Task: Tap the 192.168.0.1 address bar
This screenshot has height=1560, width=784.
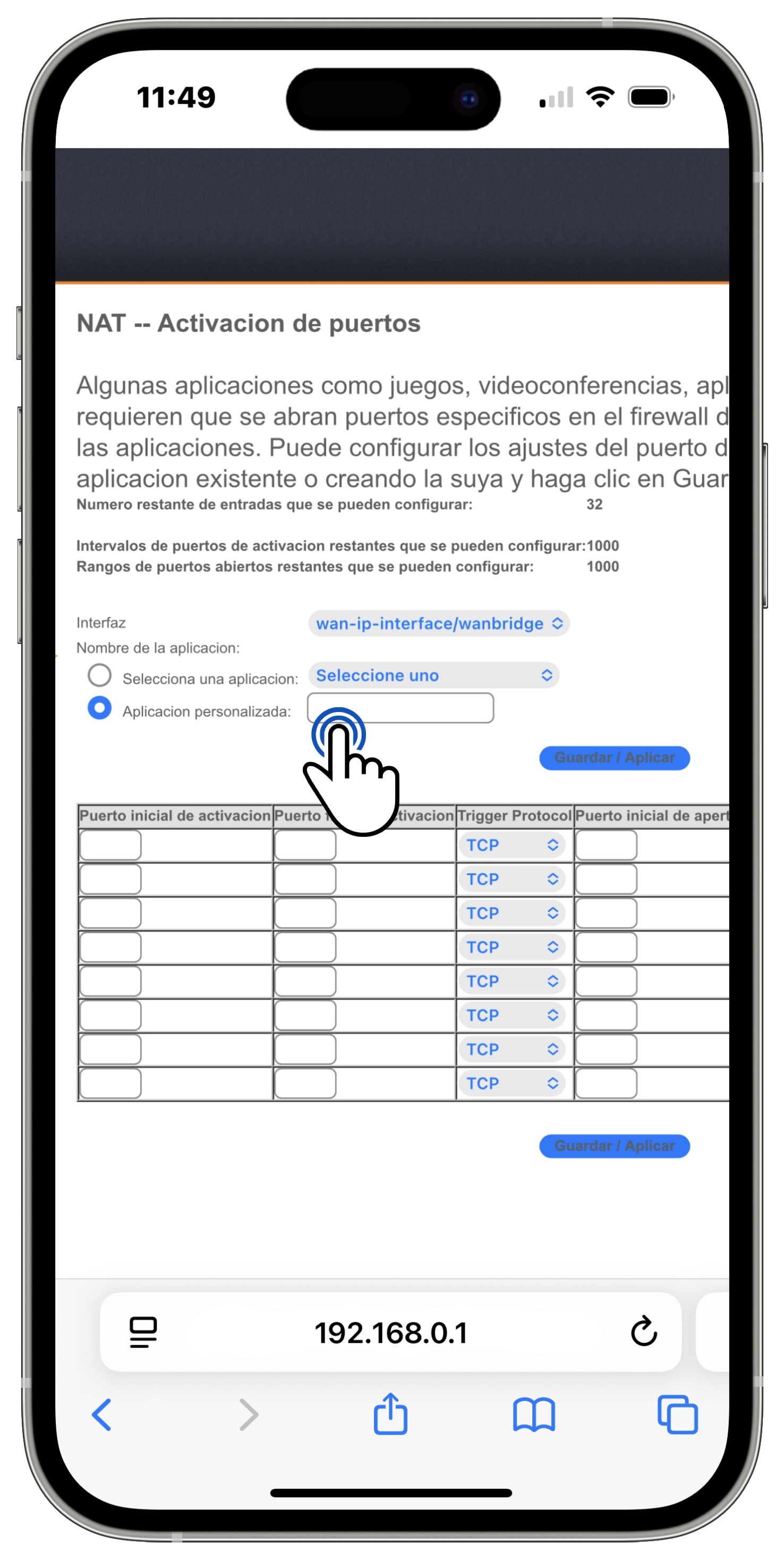Action: point(390,1332)
